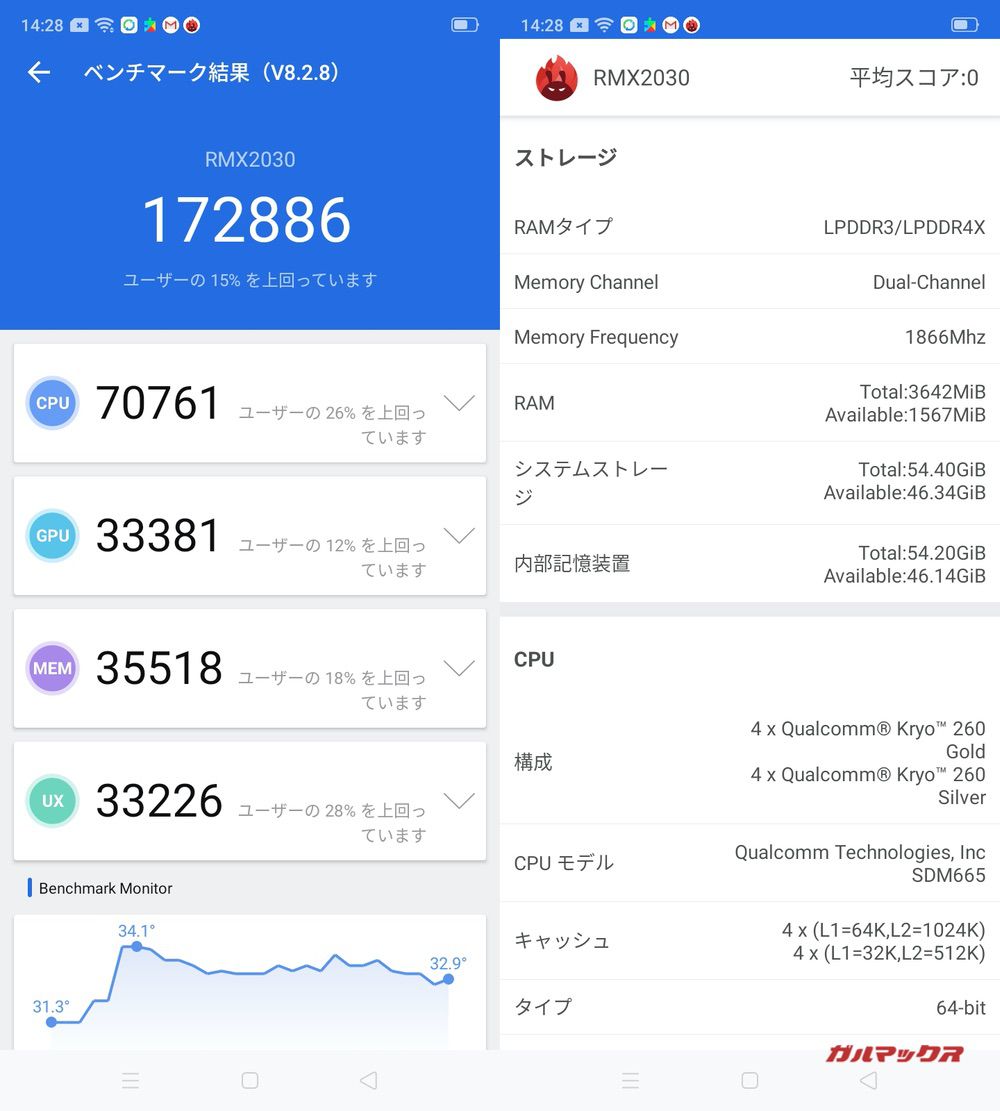Select the teal GPU score badge
This screenshot has height=1111, width=1000.
pyautogui.click(x=52, y=536)
